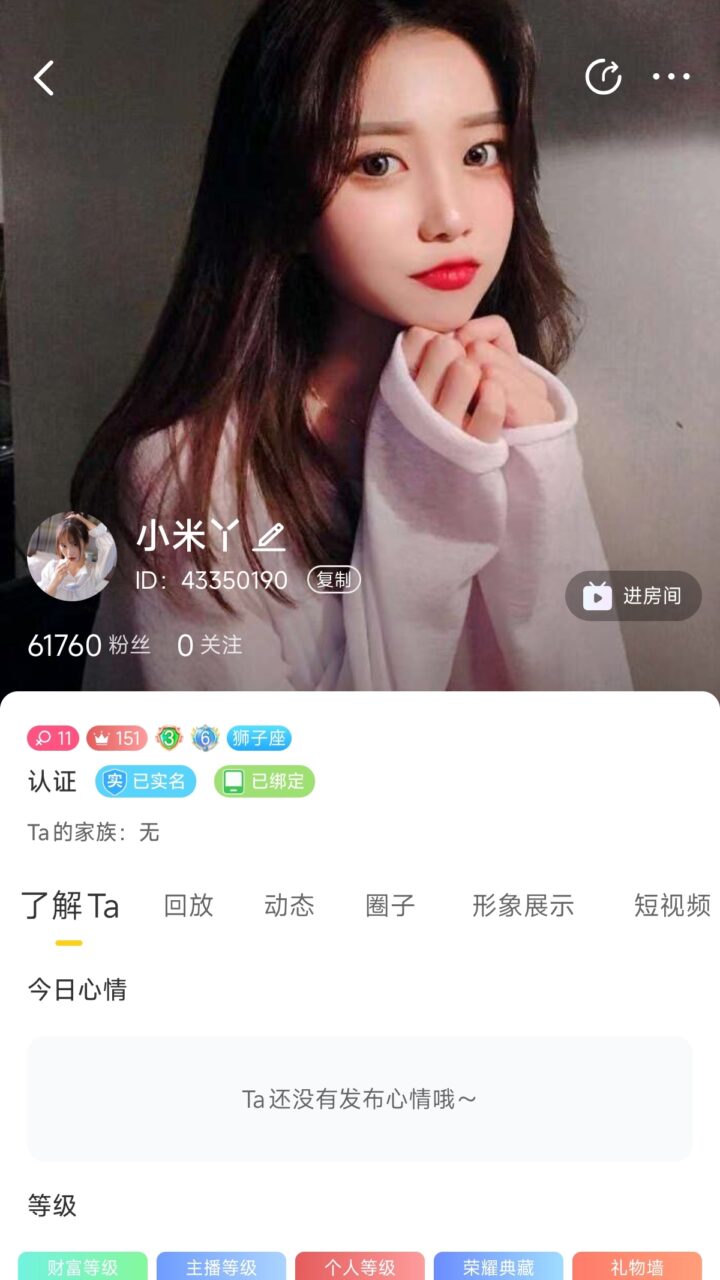Open the 礼物墙 gift wall
The image size is (720, 1280).
pyautogui.click(x=637, y=1267)
